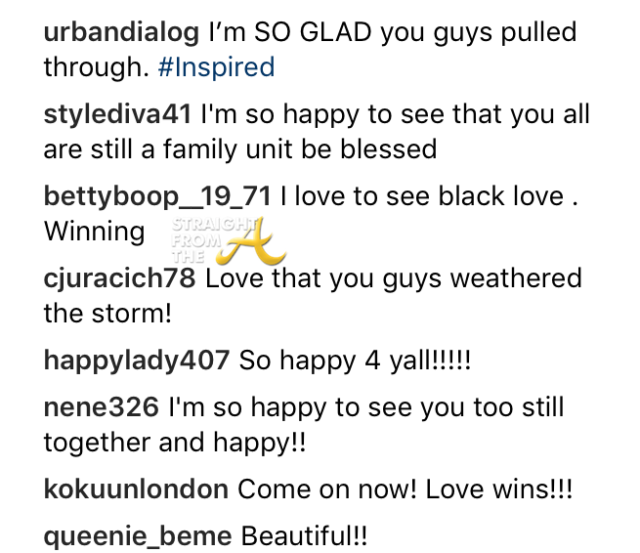Open the #Inspired hashtag
The image size is (640, 553).
click(x=215, y=67)
